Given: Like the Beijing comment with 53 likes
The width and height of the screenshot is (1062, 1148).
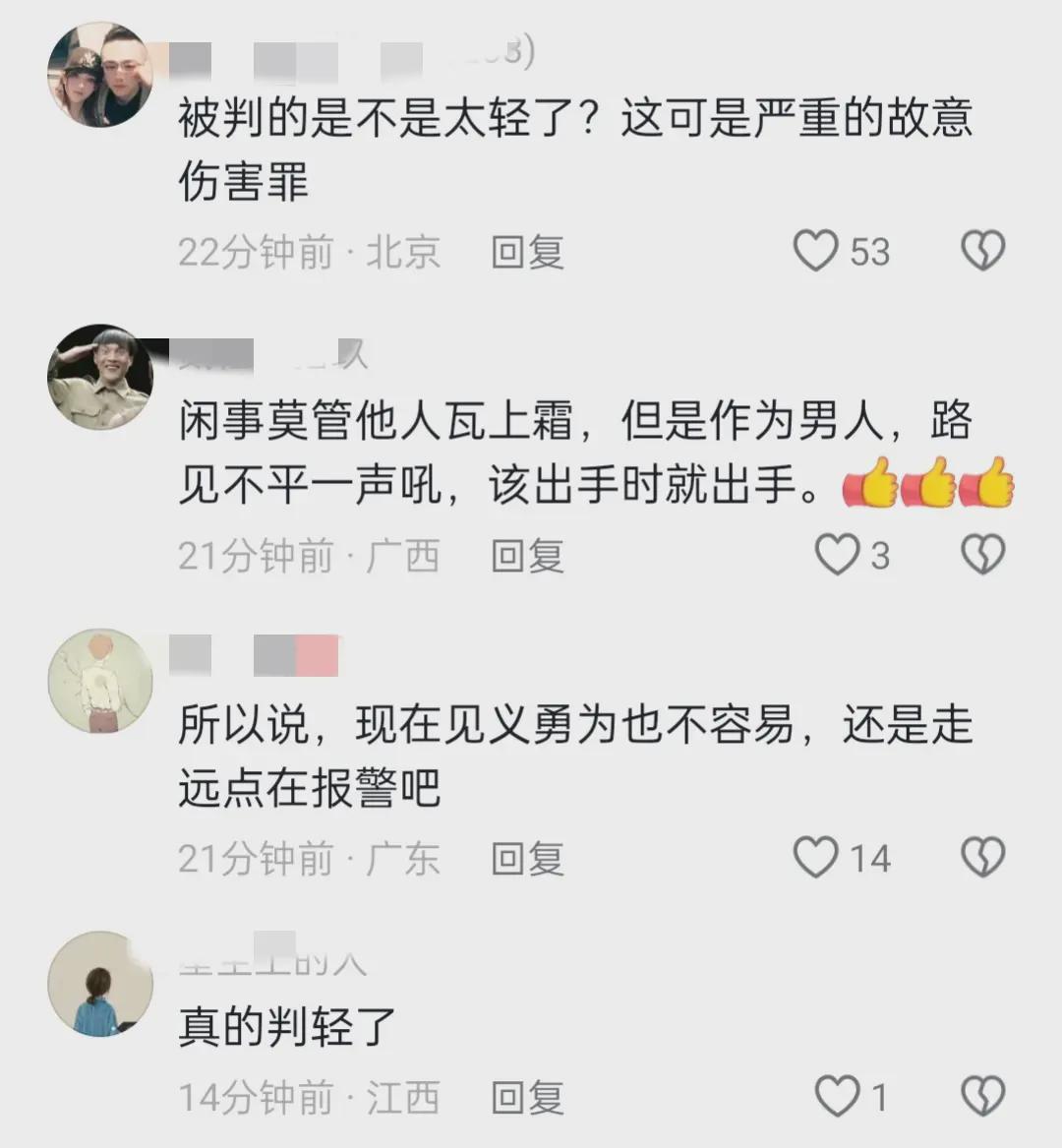Looking at the screenshot, I should click(816, 252).
